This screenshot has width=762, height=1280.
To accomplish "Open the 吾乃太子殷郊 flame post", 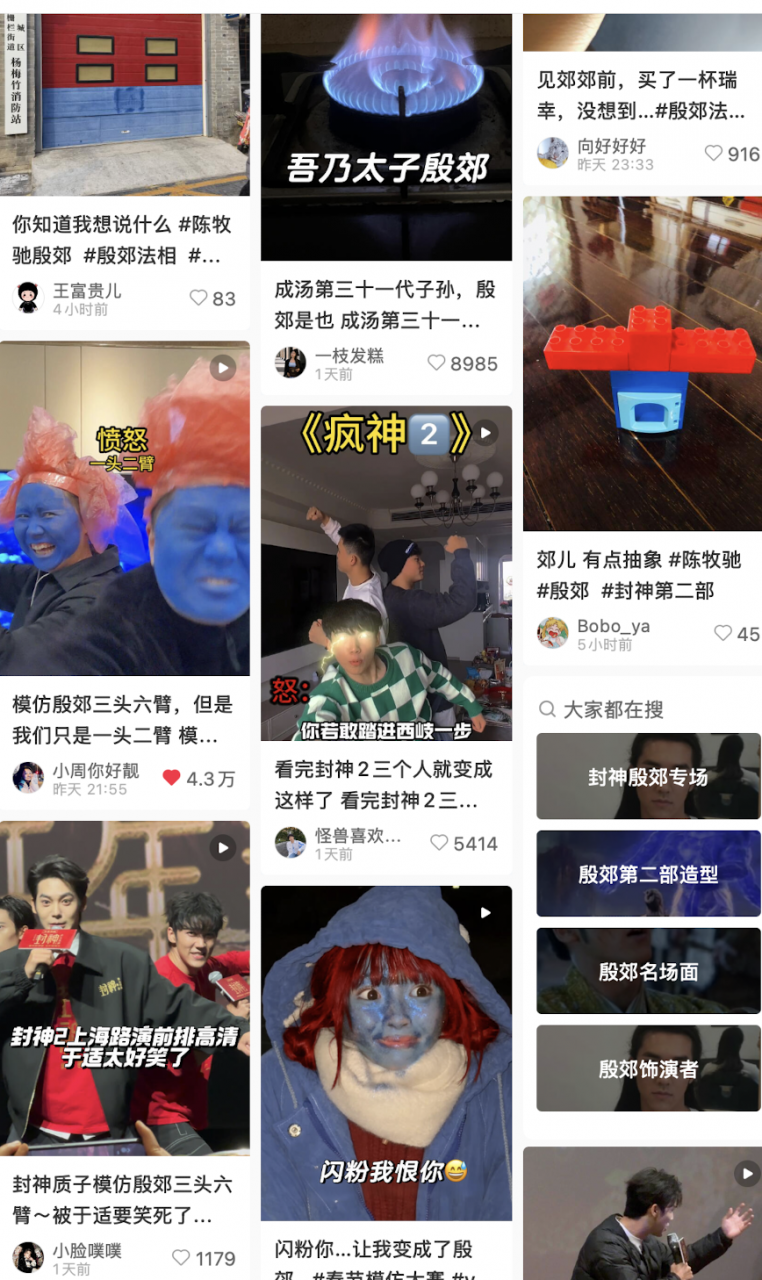I will point(386,136).
